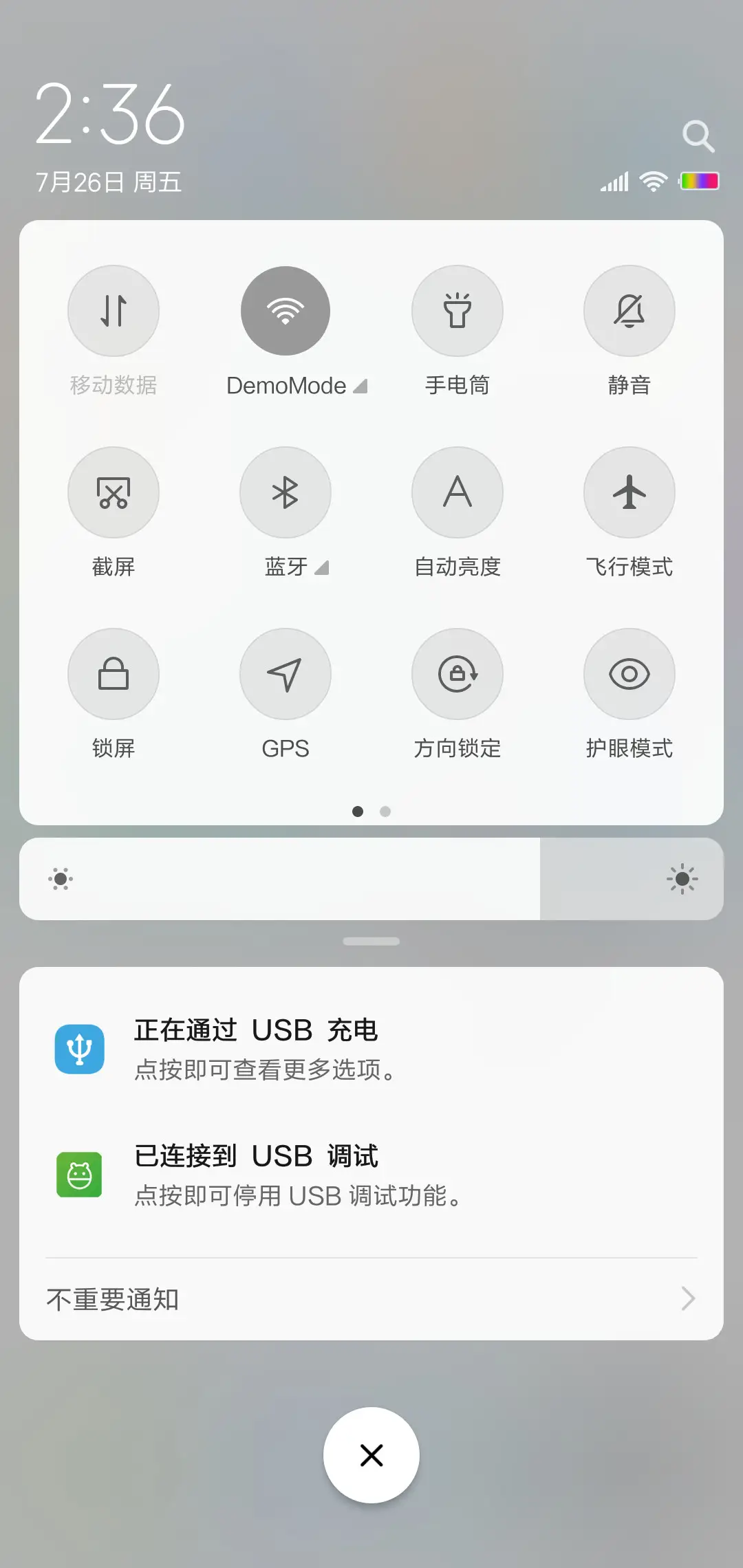Image resolution: width=743 pixels, height=1568 pixels.
Task: Expand DemoMode Wi-Fi network options
Action: 361,385
